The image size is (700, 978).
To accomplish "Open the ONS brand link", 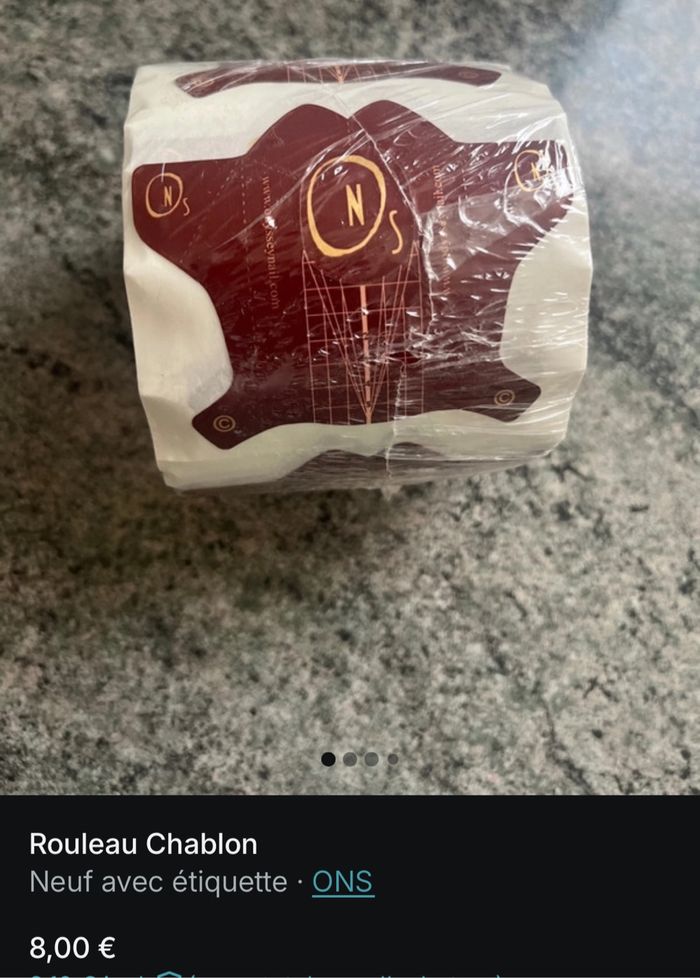I will click(x=343, y=882).
